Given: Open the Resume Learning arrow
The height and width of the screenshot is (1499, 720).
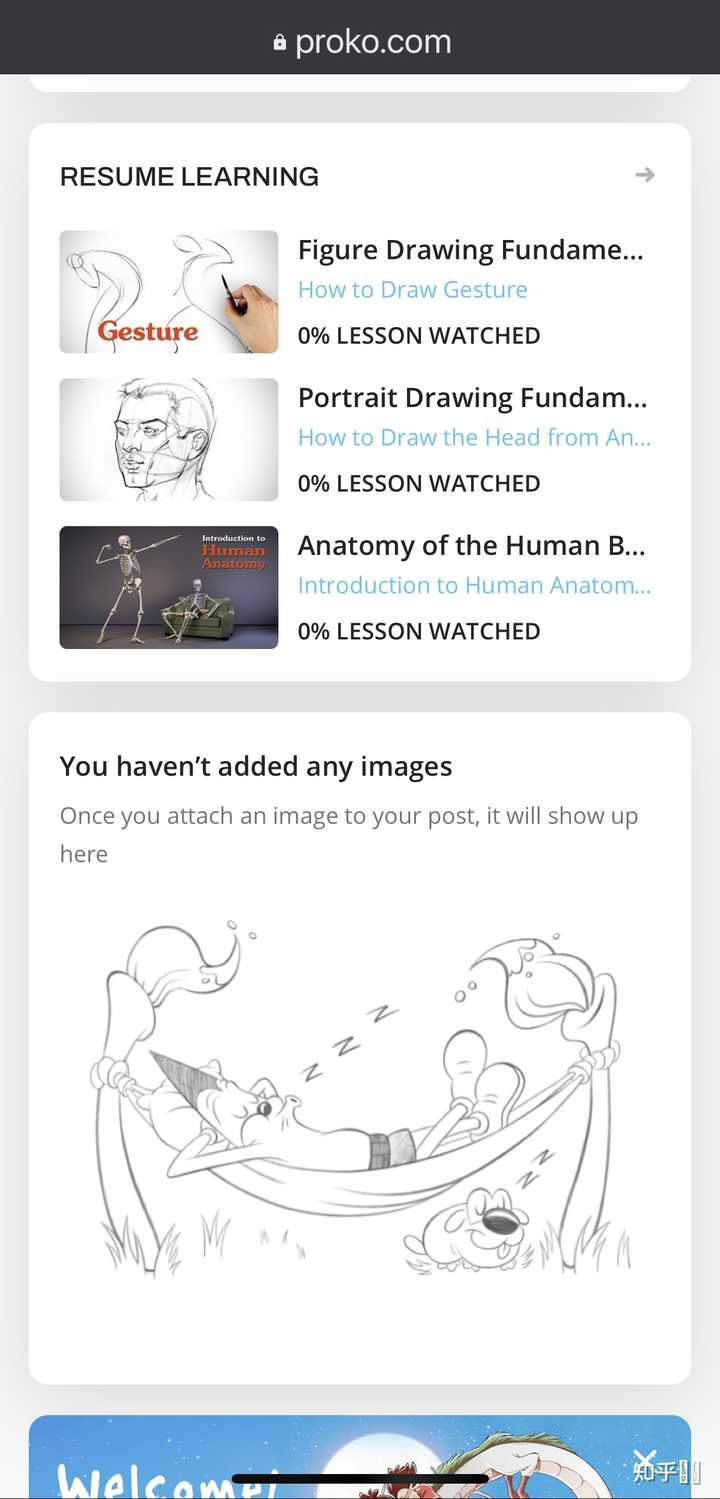Looking at the screenshot, I should click(645, 175).
